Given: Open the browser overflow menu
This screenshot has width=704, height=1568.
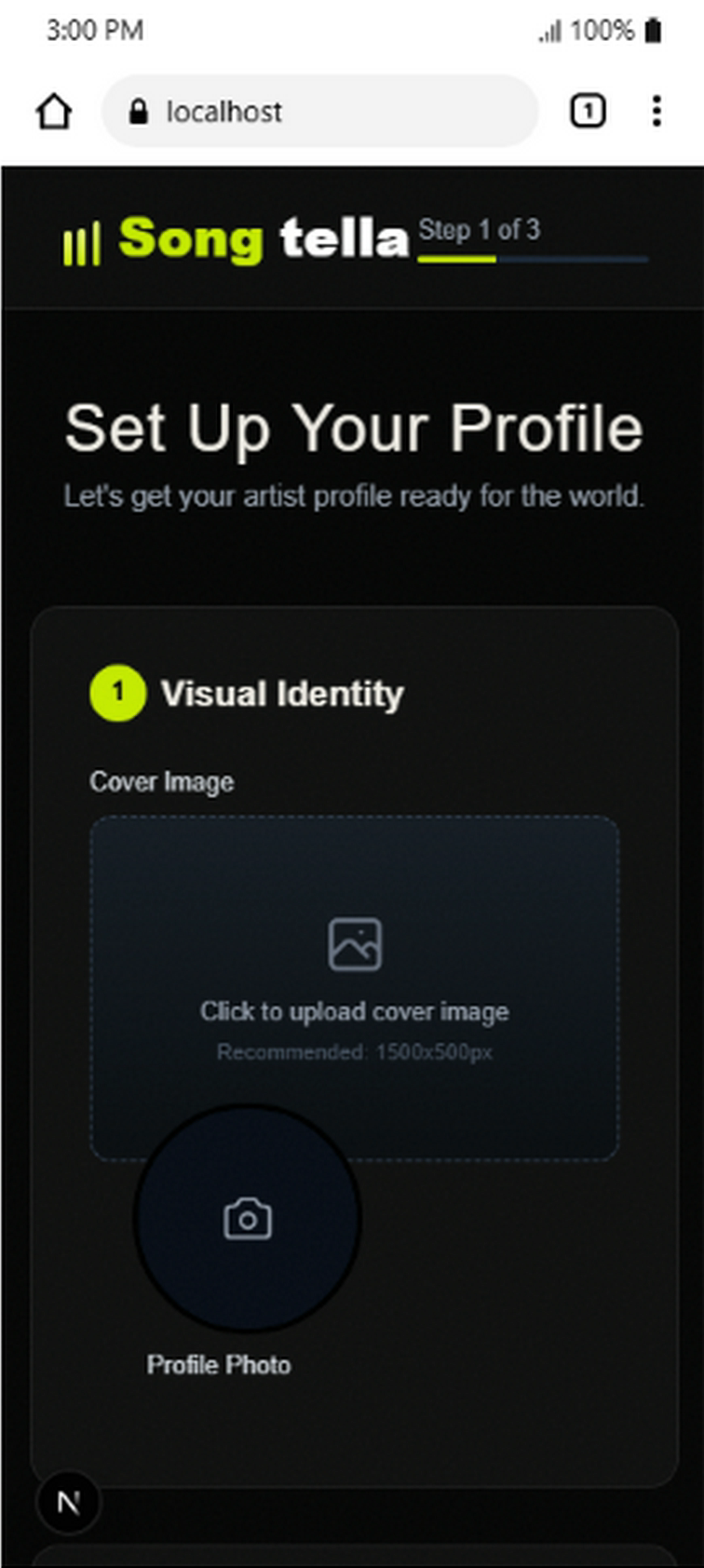Looking at the screenshot, I should pos(657,112).
